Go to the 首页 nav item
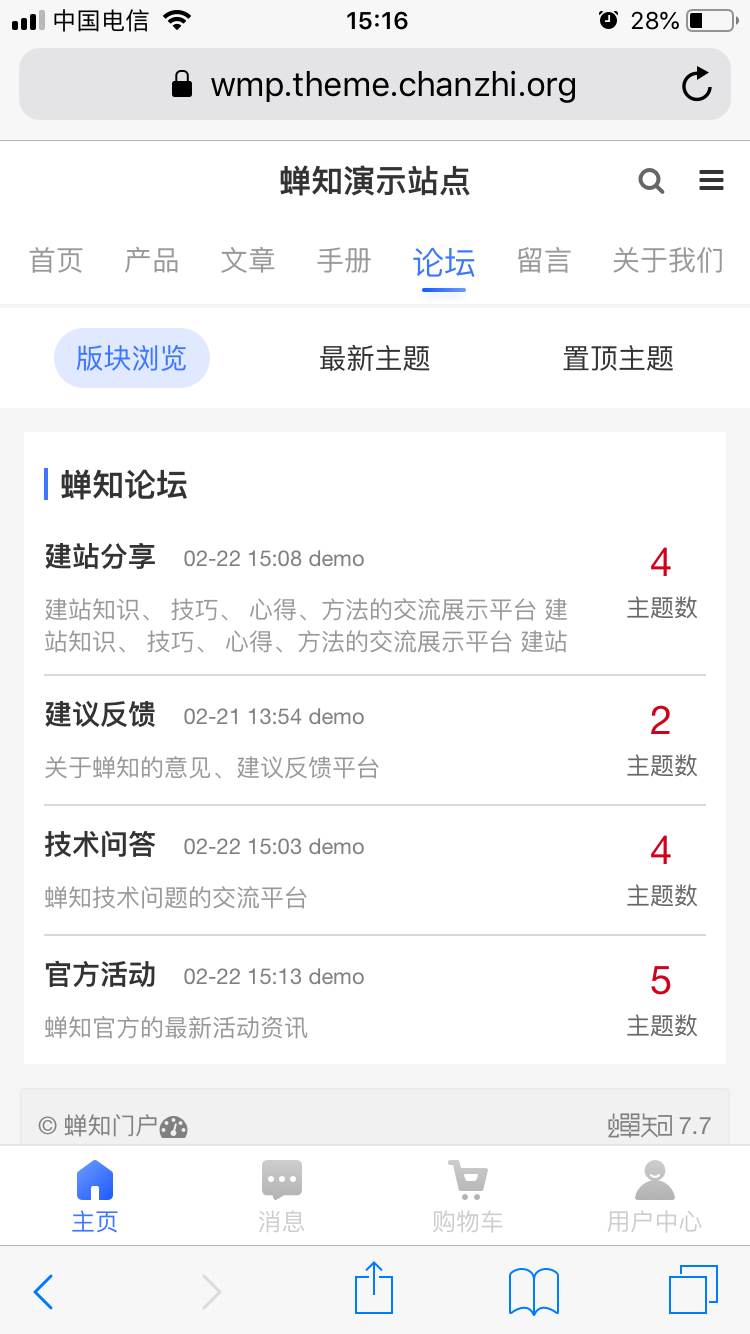Screen dimensions: 750x1334 [x=56, y=261]
